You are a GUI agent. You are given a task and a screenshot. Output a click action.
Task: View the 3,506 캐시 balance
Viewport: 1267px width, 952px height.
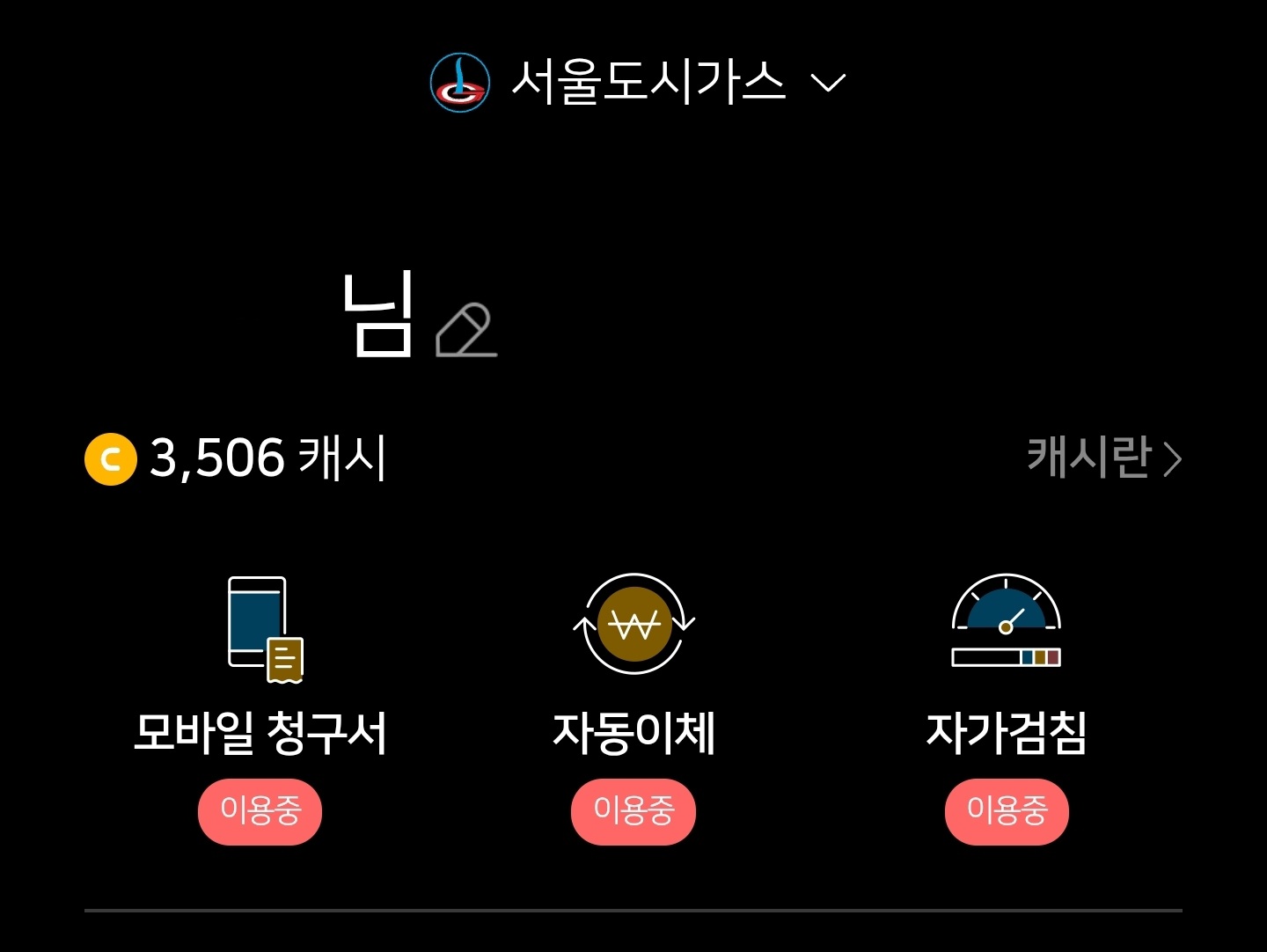238,458
